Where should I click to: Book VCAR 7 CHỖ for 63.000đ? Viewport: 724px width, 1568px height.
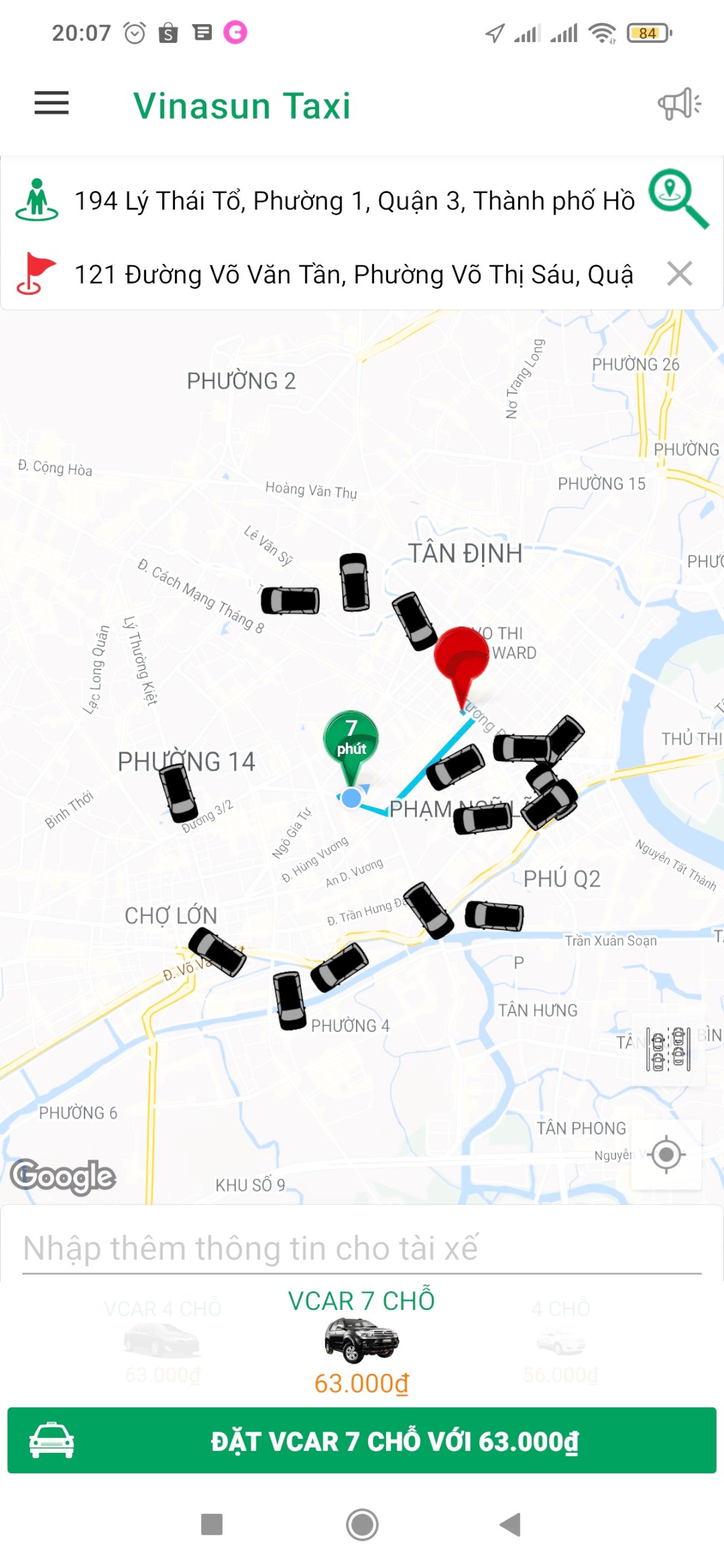tap(361, 1441)
